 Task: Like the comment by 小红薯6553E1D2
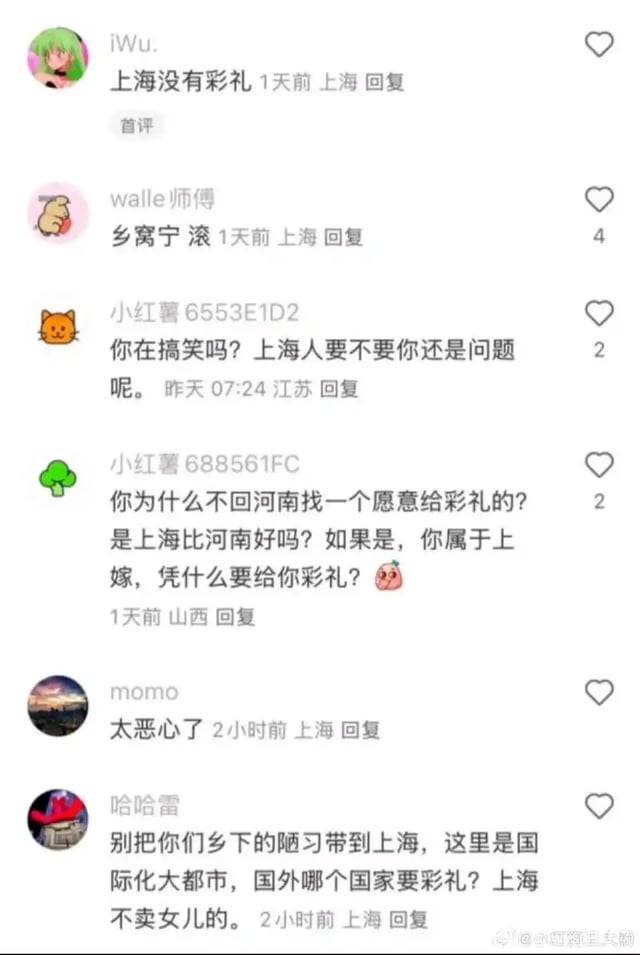[x=598, y=314]
